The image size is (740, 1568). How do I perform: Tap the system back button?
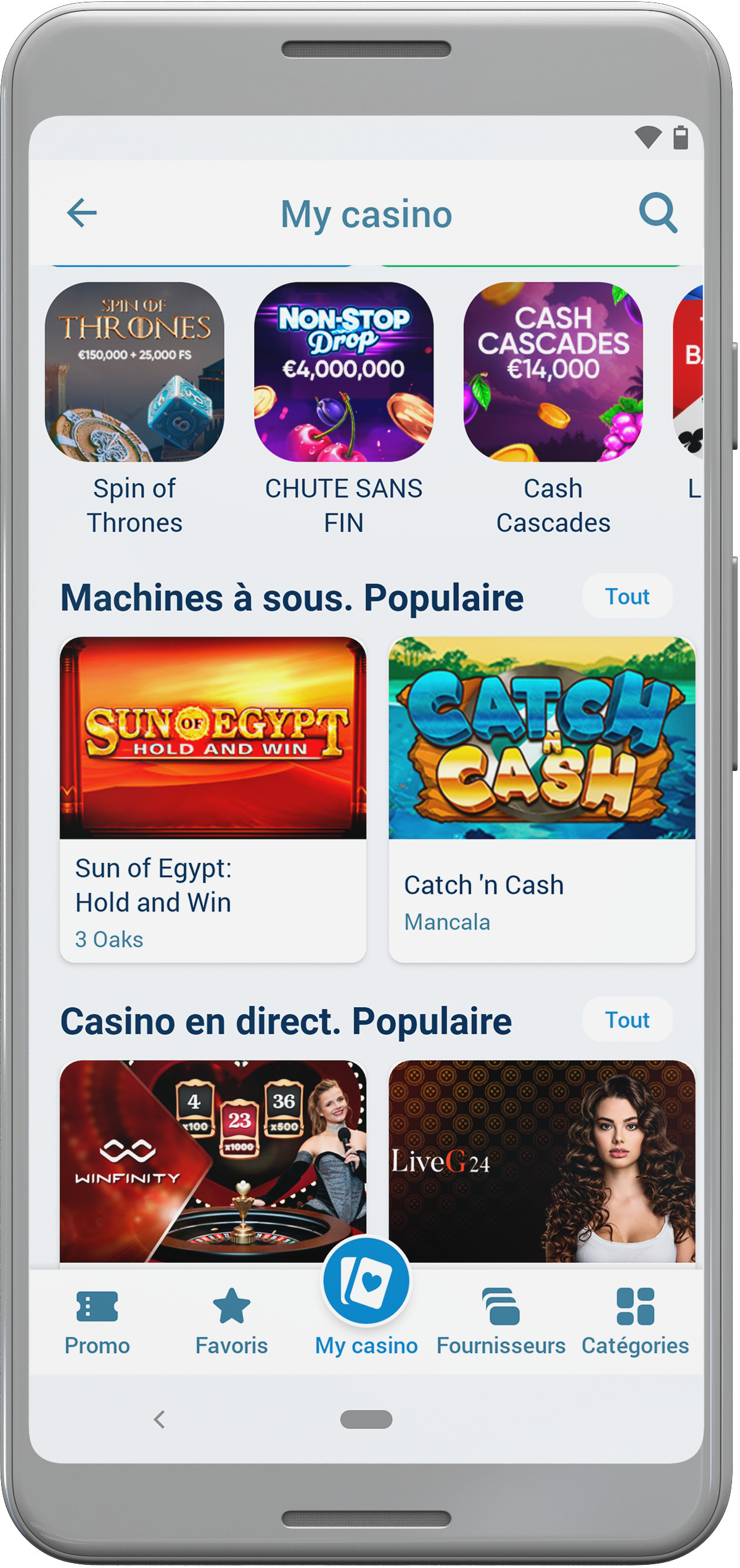coord(160,1419)
